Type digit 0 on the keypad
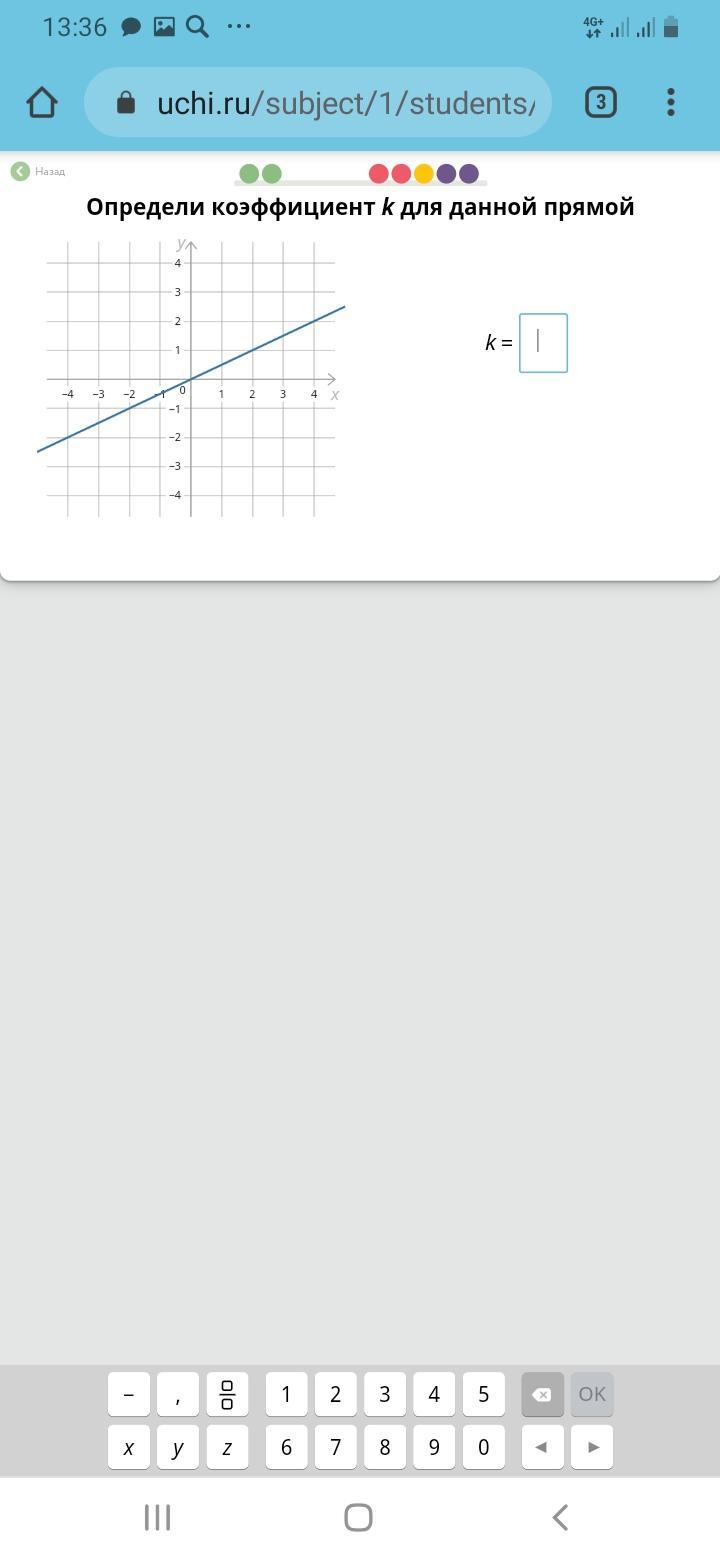This screenshot has height=1560, width=720. [x=483, y=1447]
